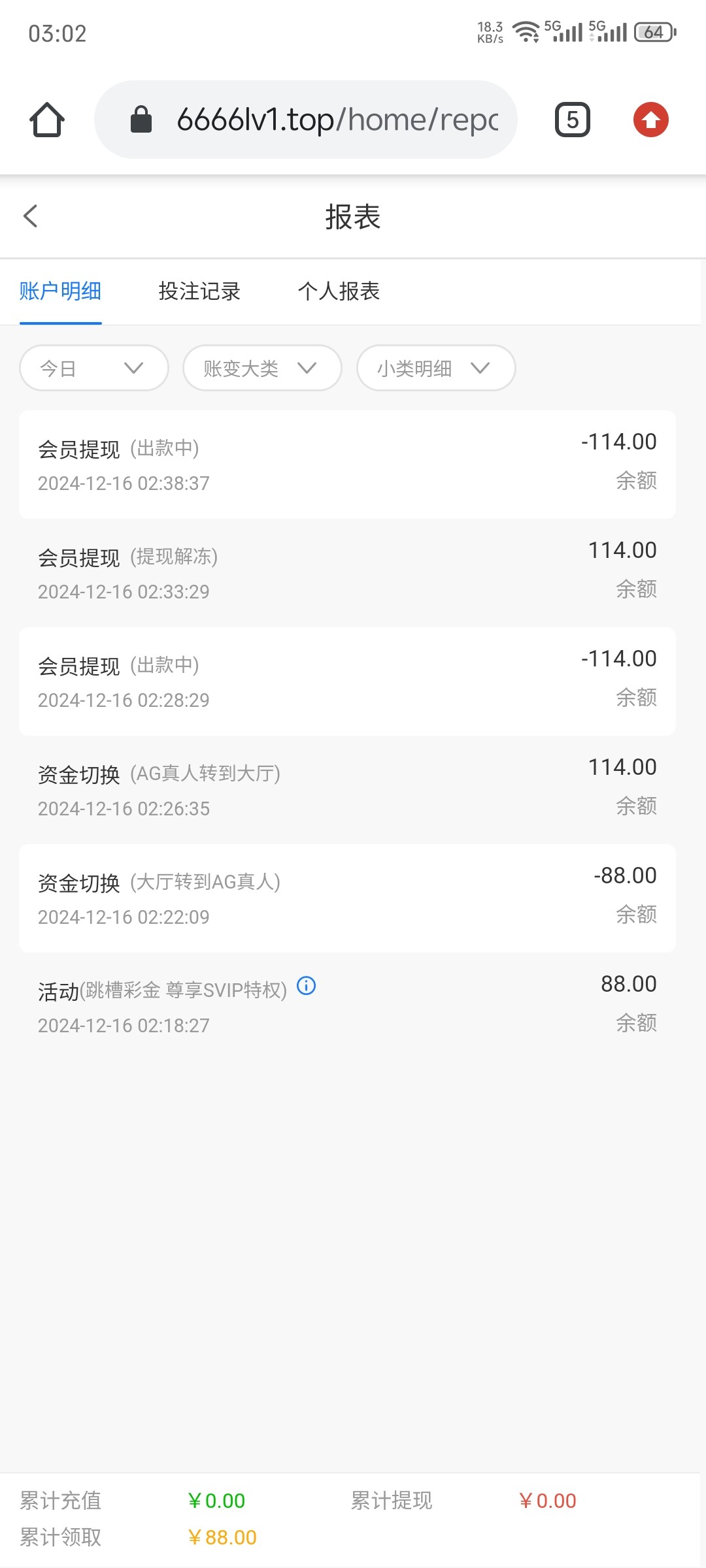Go back from the 报表 page
The image size is (706, 1568).
[31, 216]
